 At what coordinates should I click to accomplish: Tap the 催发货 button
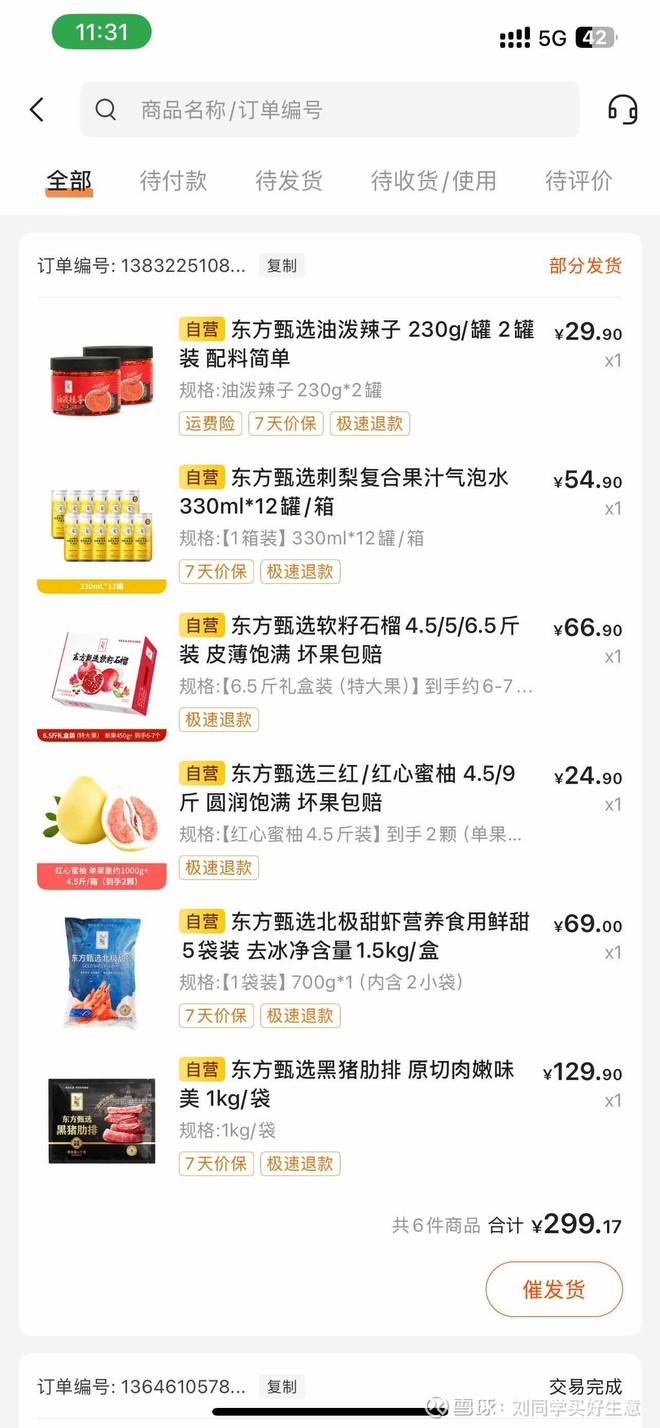554,1289
